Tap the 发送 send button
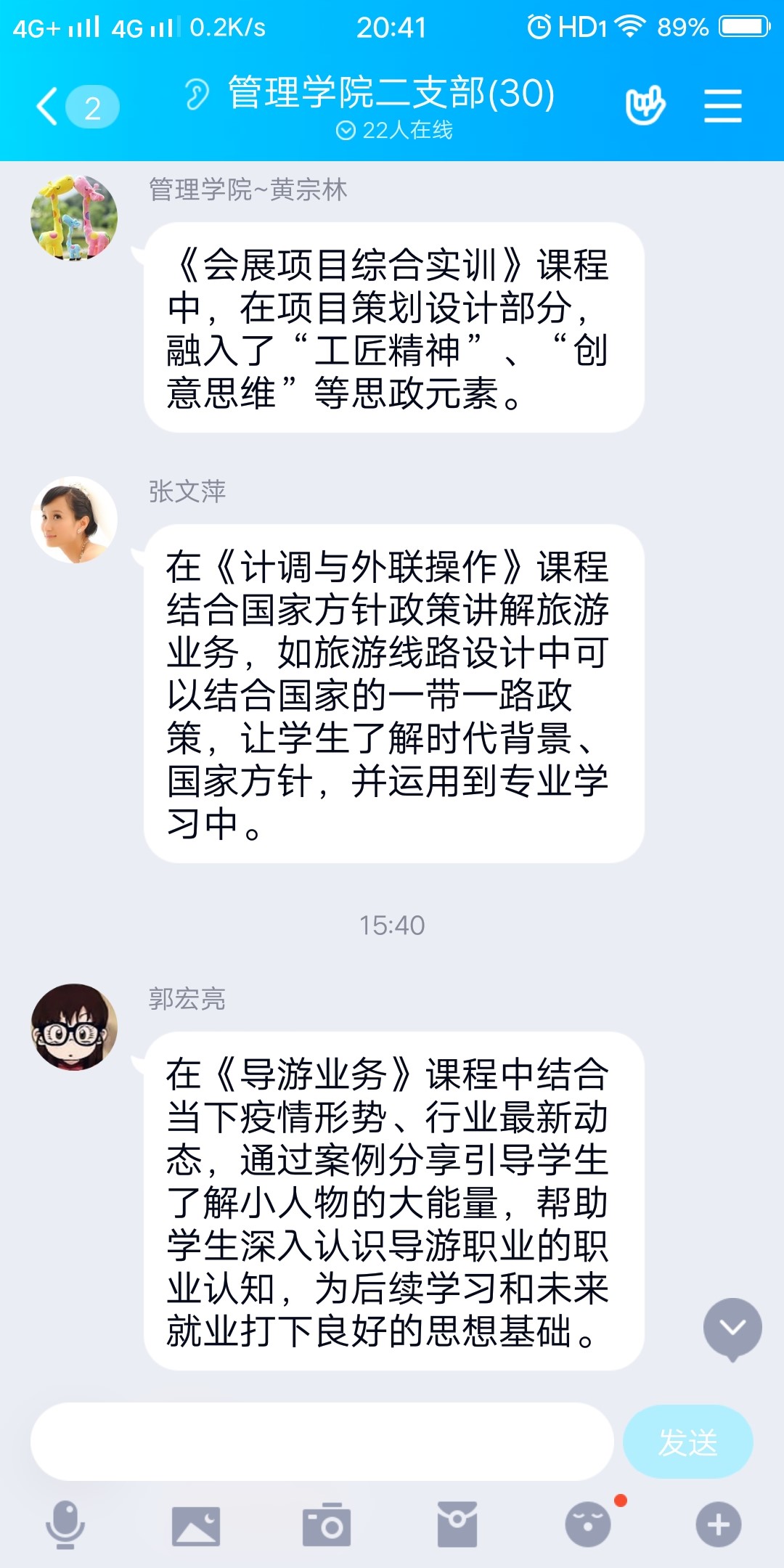Screen dimensions: 784x1568 (x=687, y=1442)
